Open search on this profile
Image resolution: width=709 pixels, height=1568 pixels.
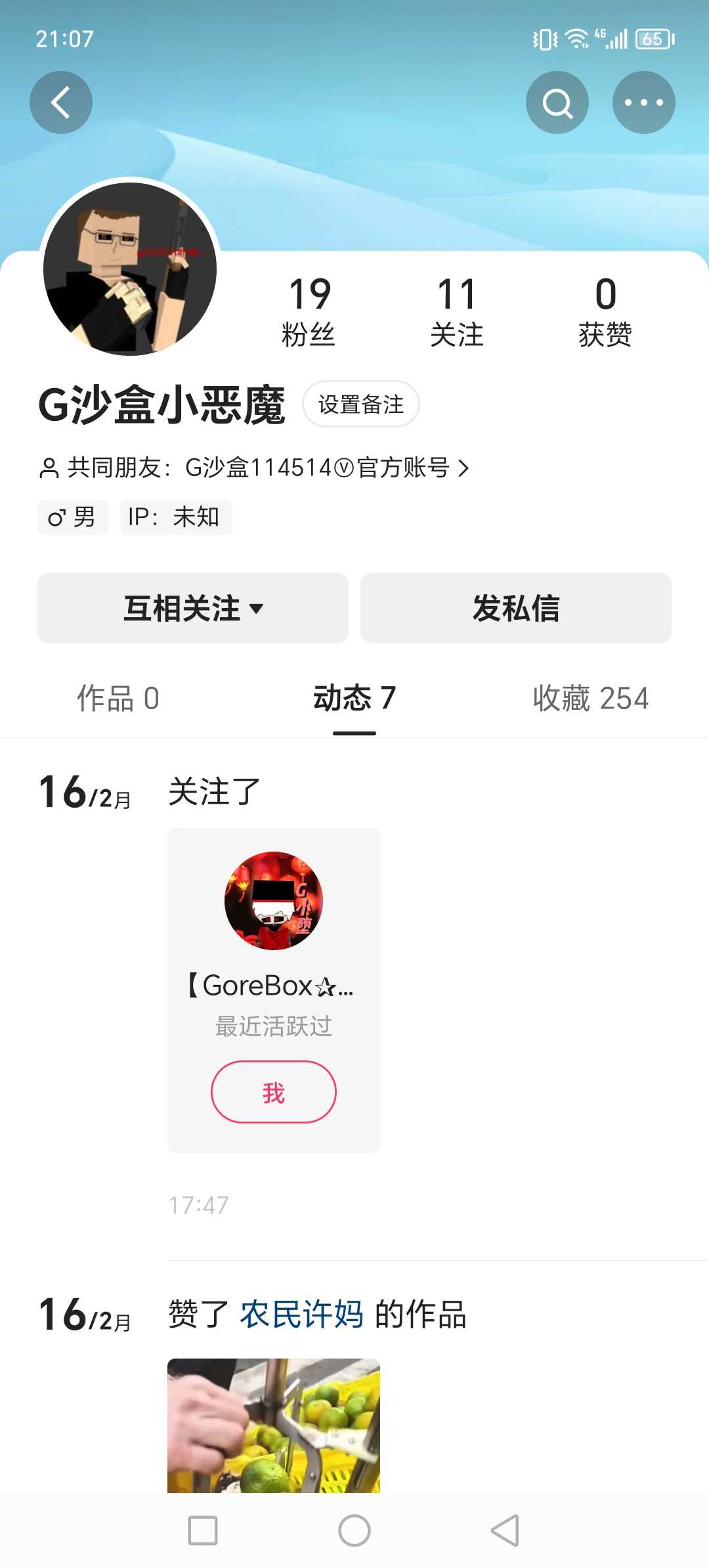[x=557, y=102]
